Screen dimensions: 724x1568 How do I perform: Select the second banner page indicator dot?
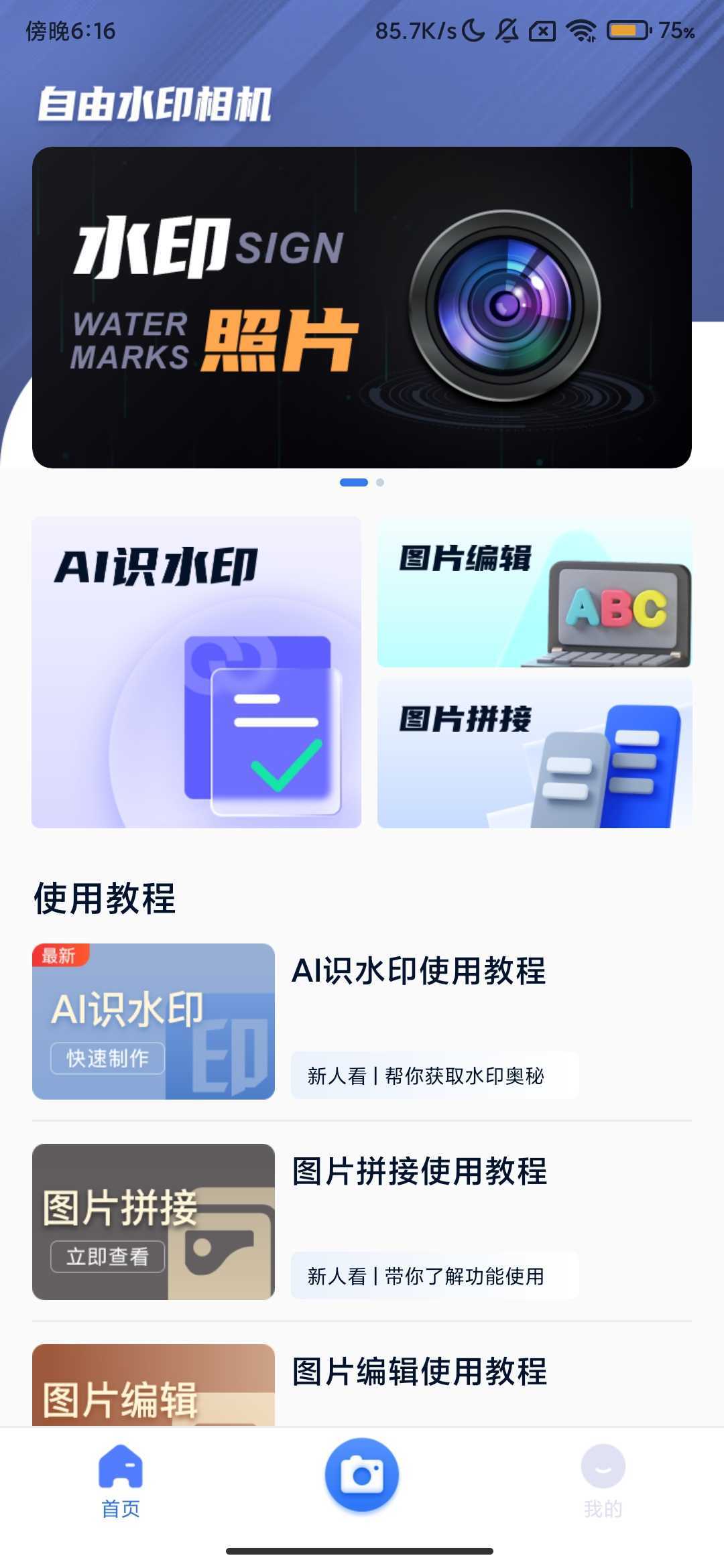(380, 482)
